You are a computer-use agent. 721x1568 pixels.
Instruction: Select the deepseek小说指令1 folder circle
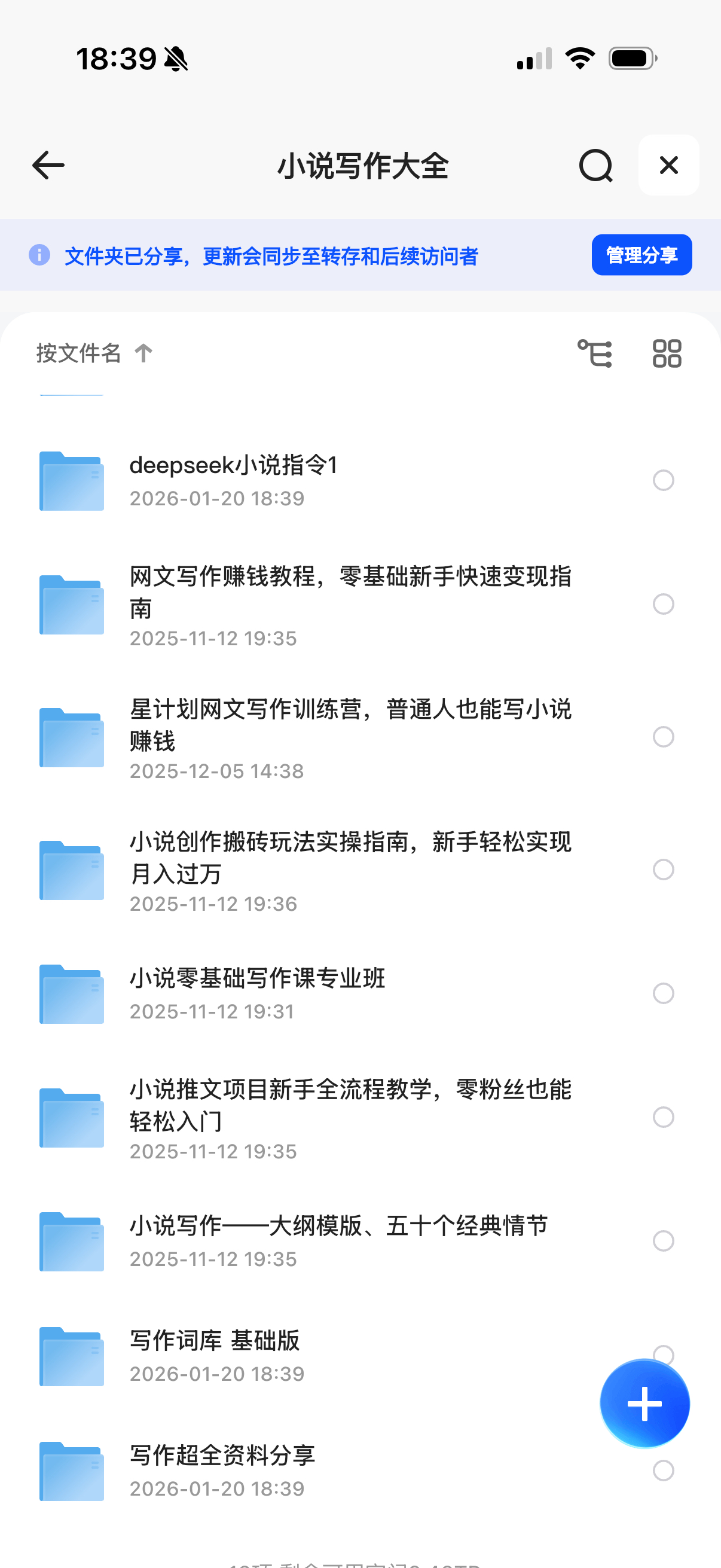[x=663, y=480]
